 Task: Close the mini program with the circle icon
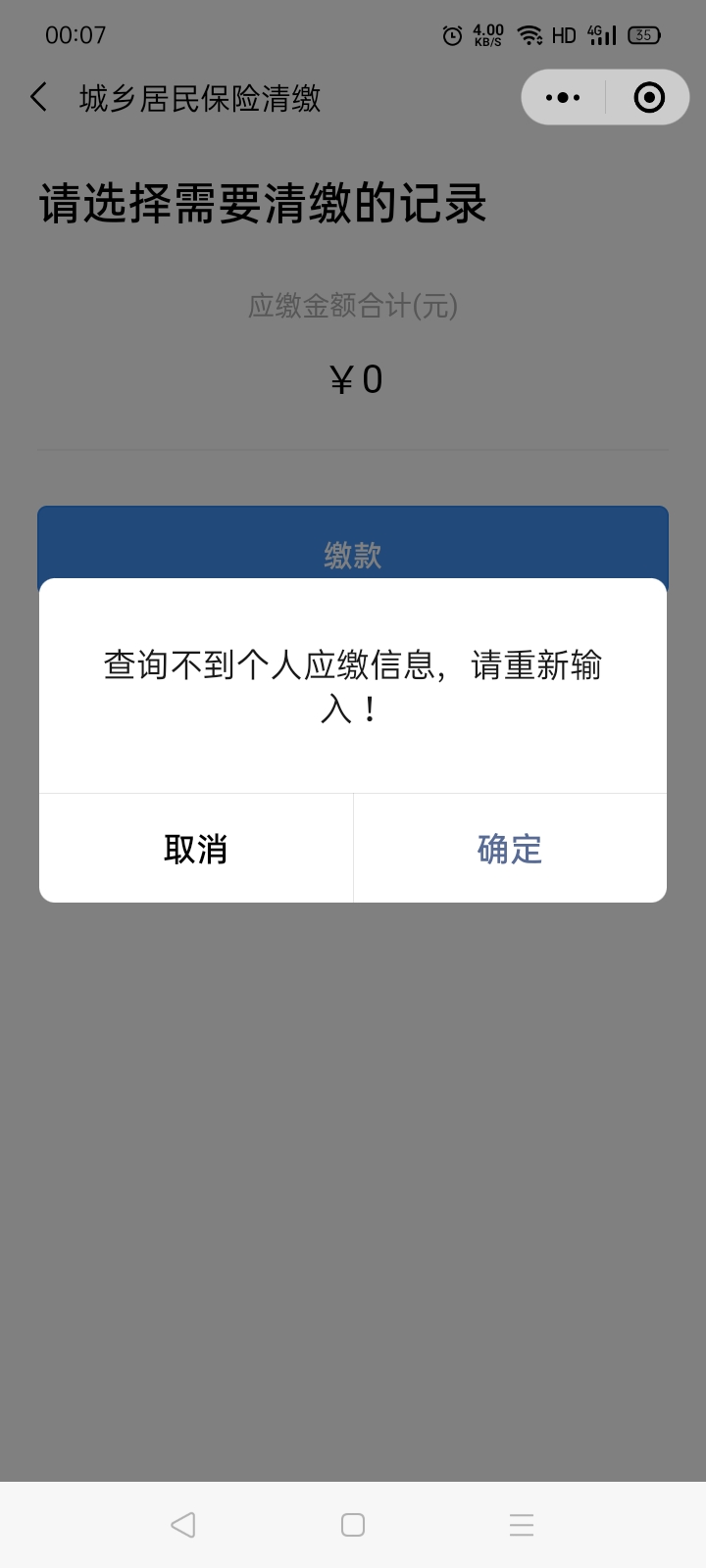click(x=649, y=98)
